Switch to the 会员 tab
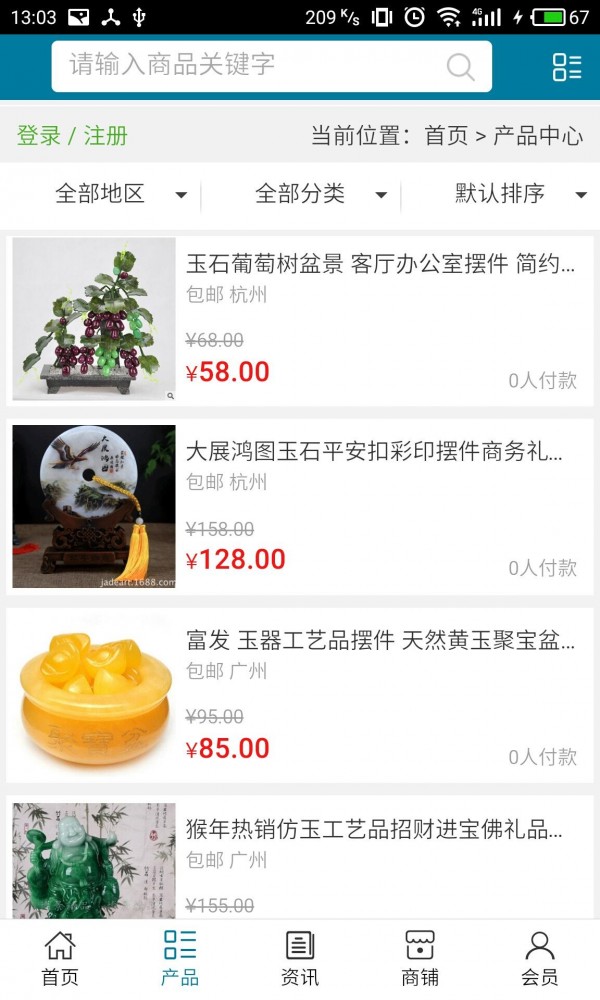The width and height of the screenshot is (600, 1000). (x=540, y=958)
